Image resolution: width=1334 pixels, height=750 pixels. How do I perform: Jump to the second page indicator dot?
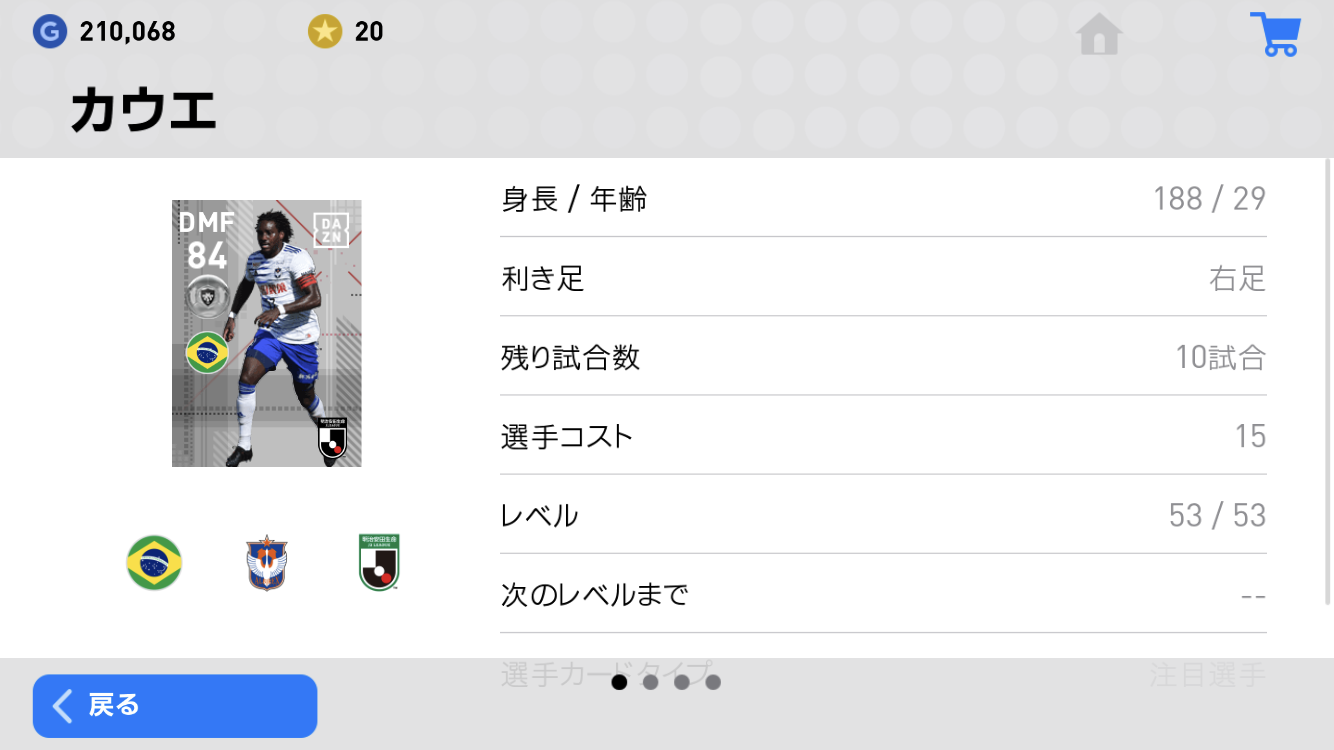[x=650, y=683]
